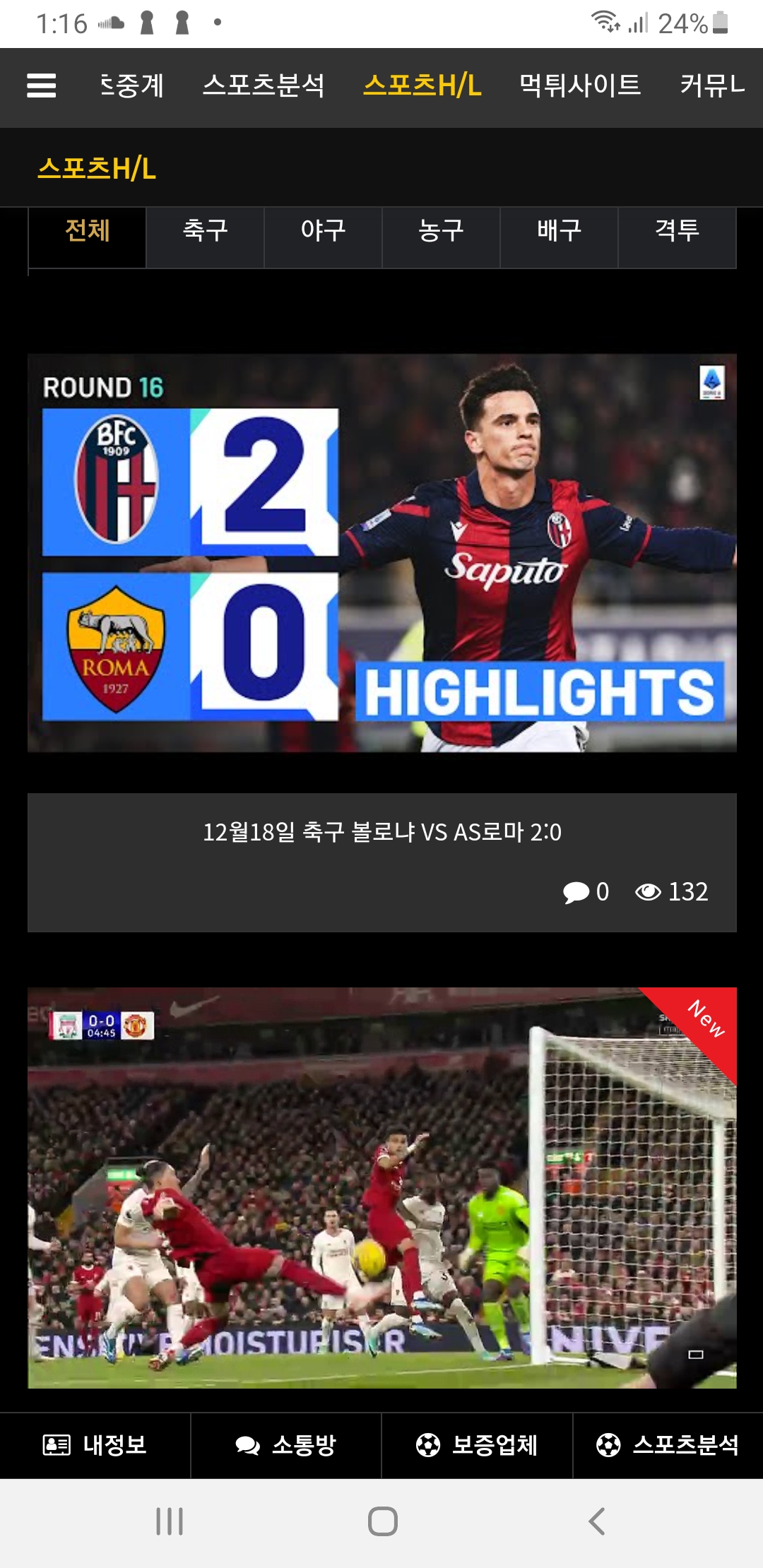The width and height of the screenshot is (763, 1568).
Task: Open 소통방 chat room
Action: pos(285,1445)
